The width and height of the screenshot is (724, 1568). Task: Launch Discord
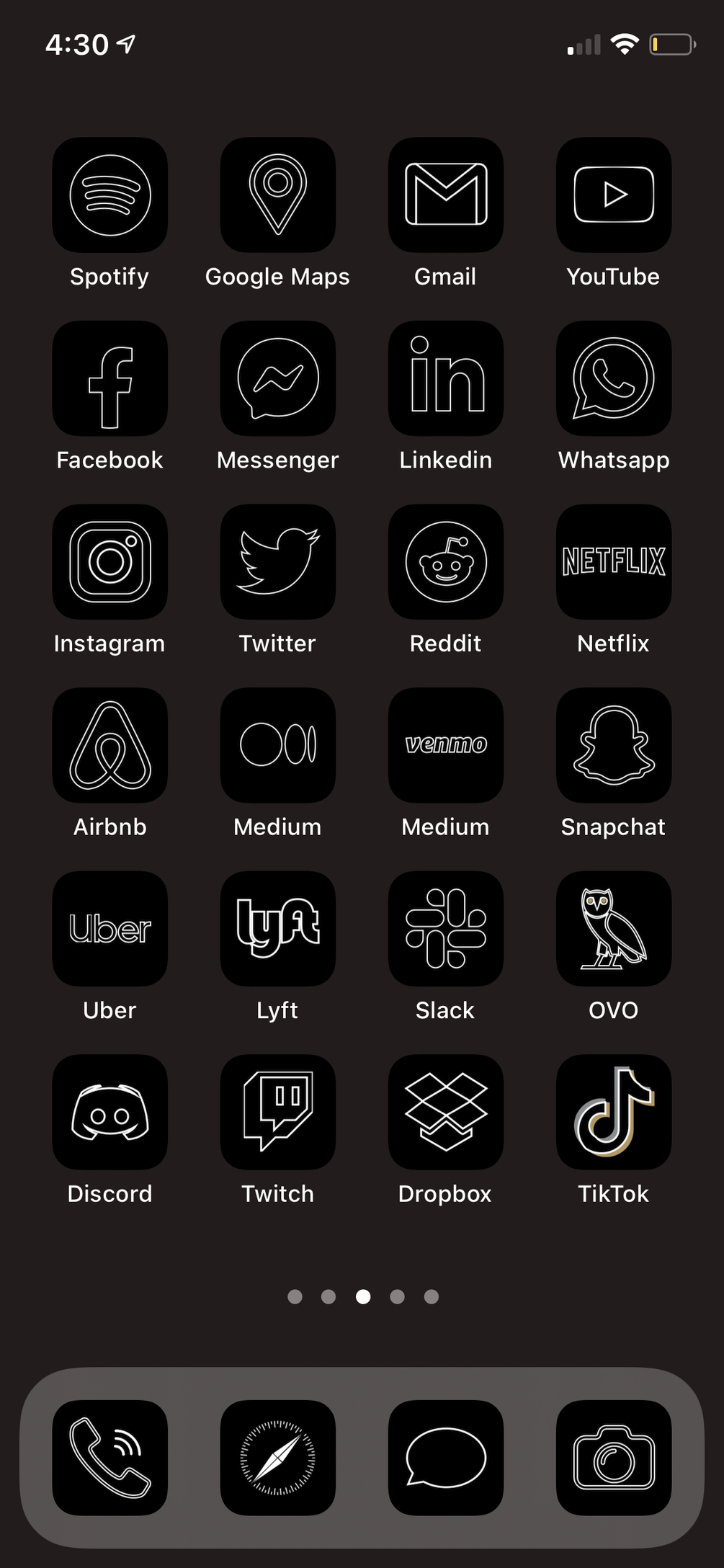tap(110, 1112)
